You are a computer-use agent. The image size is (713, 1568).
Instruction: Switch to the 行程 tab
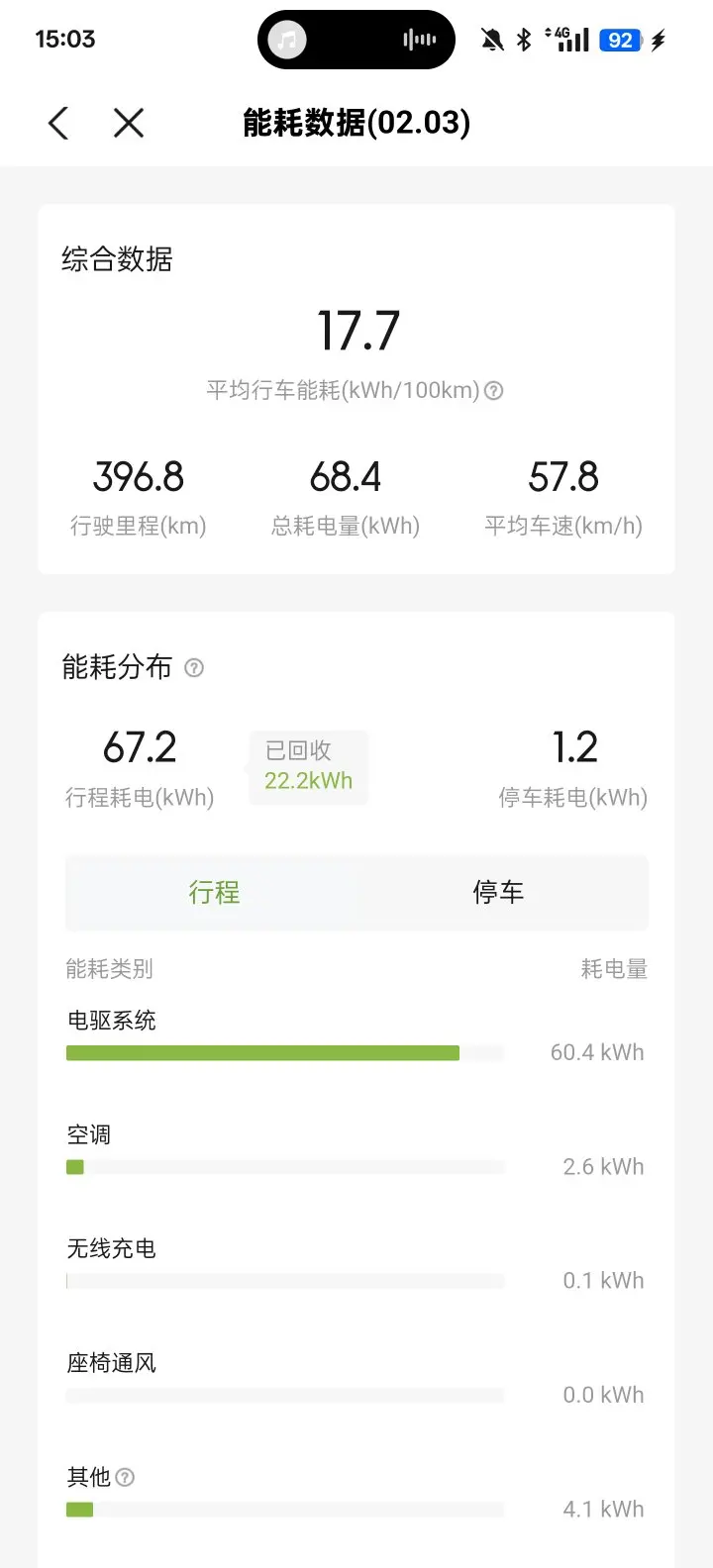(x=215, y=893)
